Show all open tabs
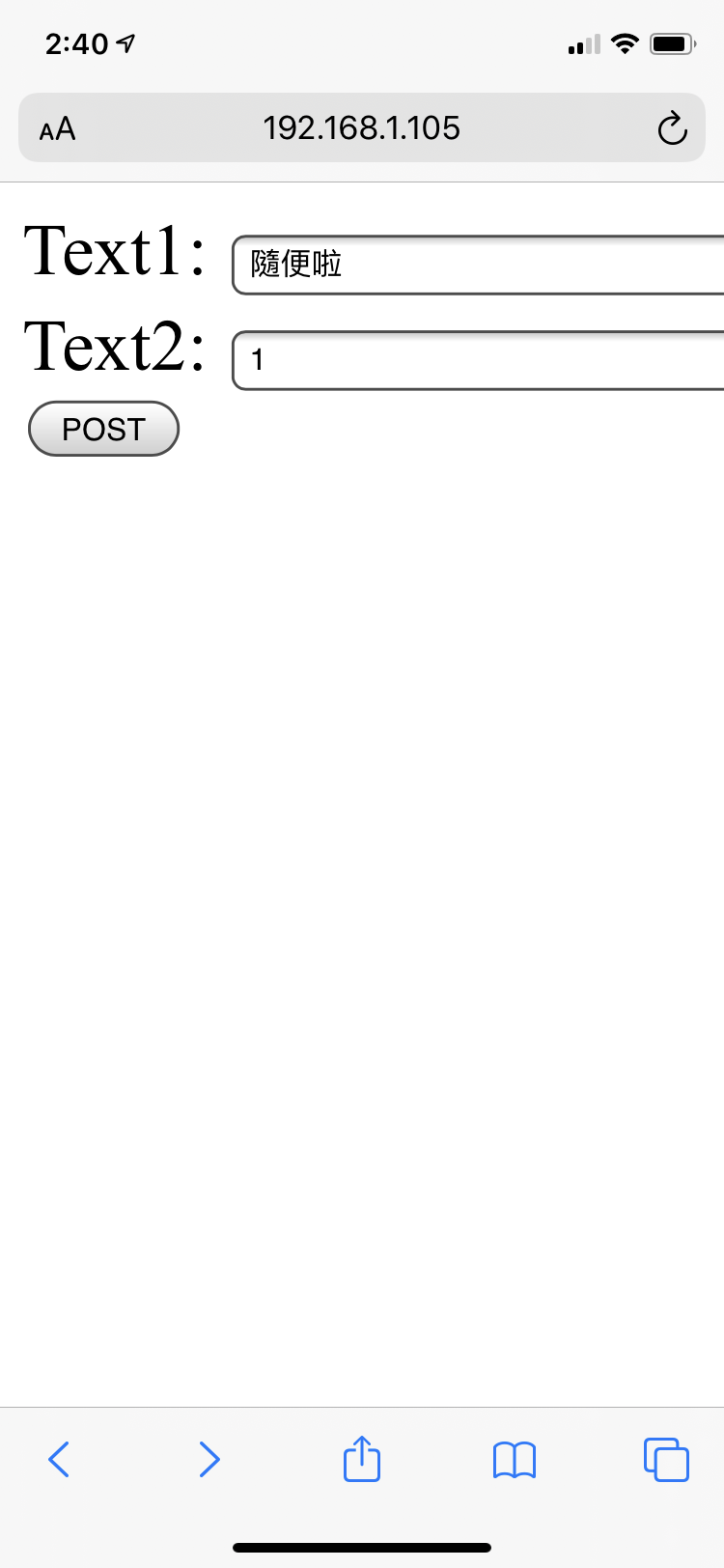Image resolution: width=724 pixels, height=1568 pixels. (x=666, y=1459)
